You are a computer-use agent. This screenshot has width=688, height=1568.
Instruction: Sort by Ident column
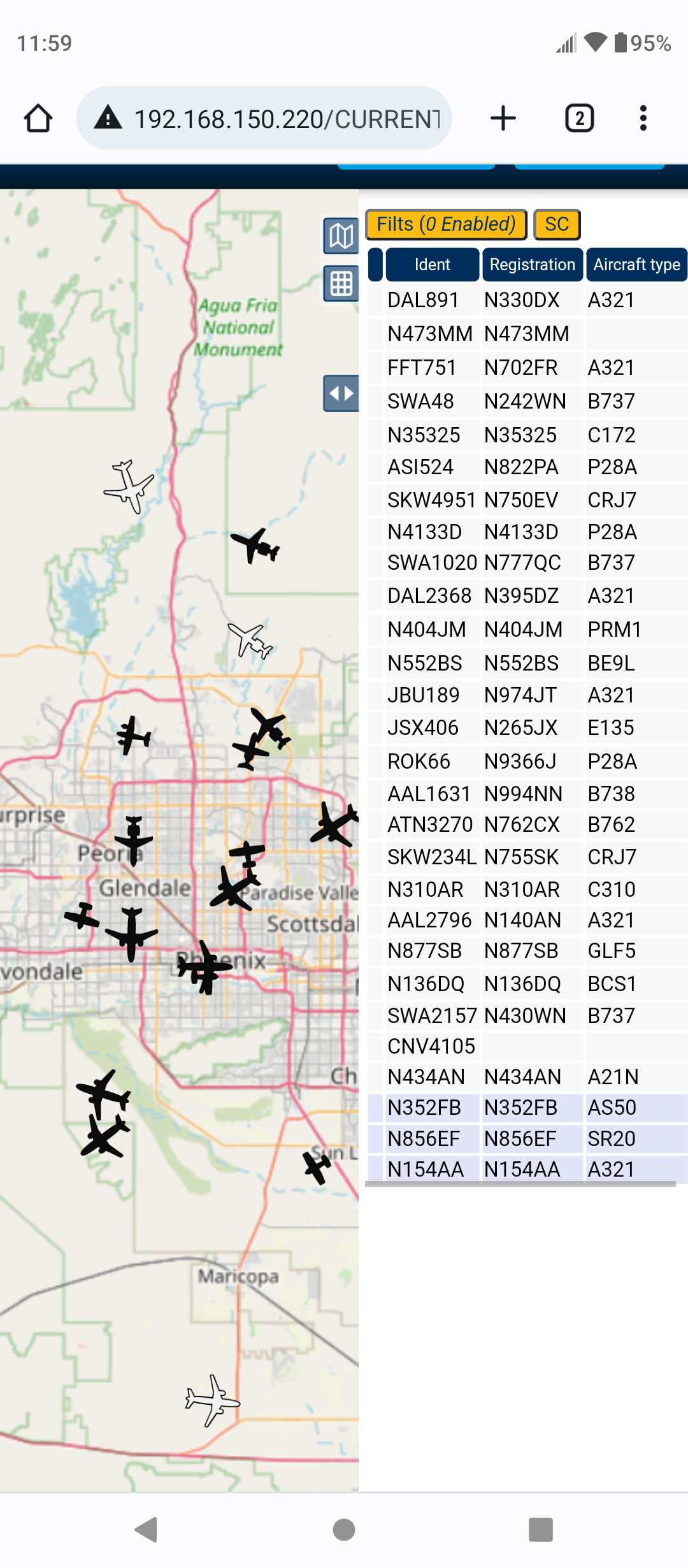click(433, 265)
